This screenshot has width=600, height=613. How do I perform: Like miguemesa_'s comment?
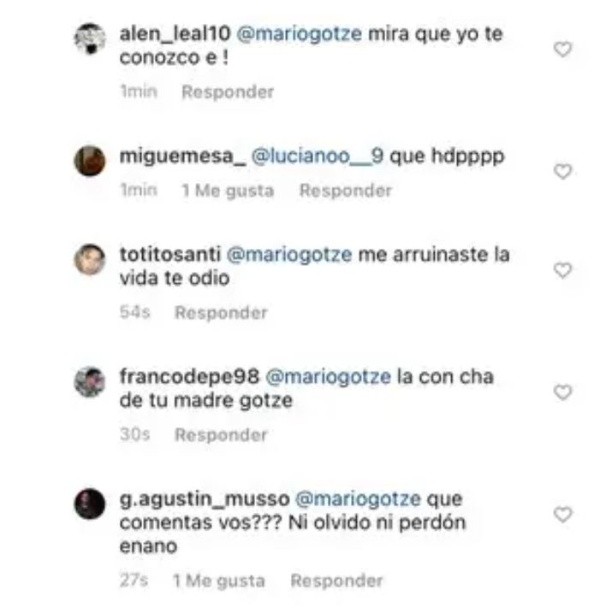563,171
